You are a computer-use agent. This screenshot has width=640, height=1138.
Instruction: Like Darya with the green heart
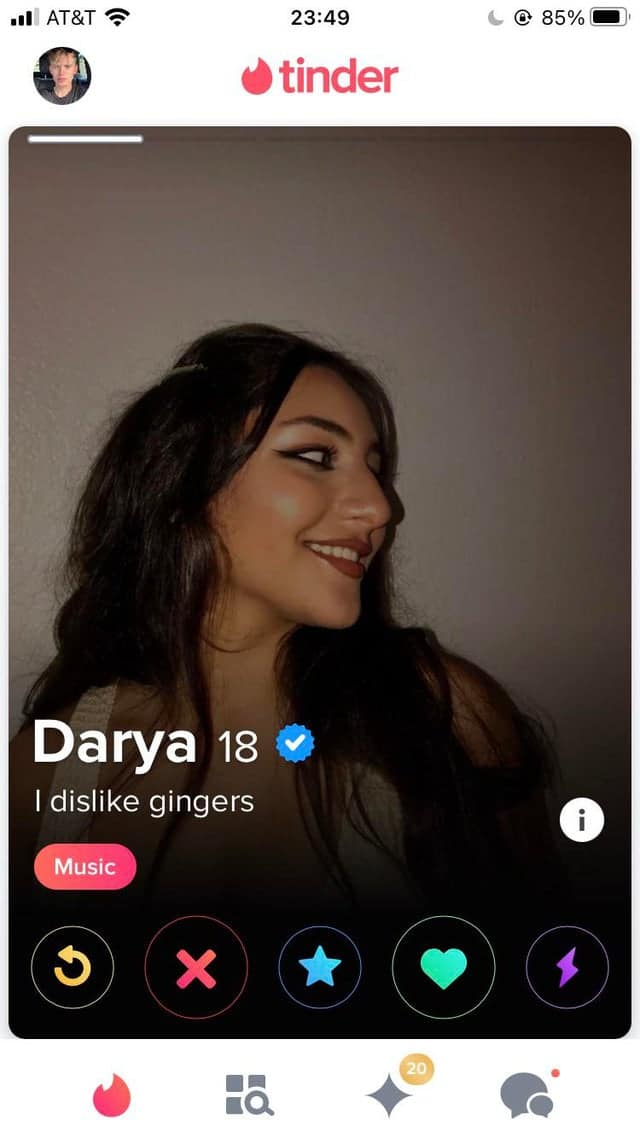pyautogui.click(x=443, y=967)
